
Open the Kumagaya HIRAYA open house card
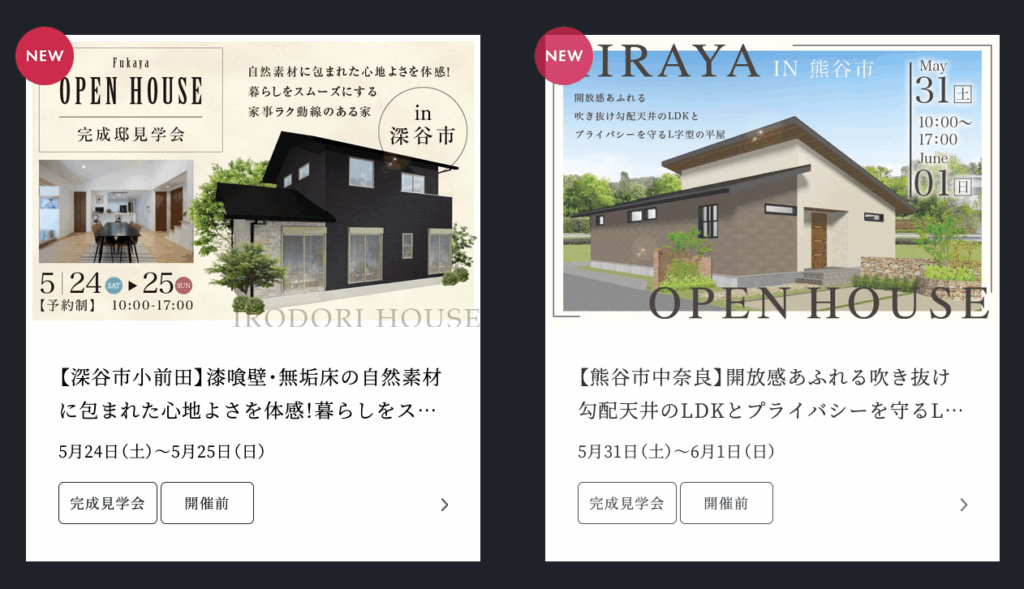click(x=771, y=180)
